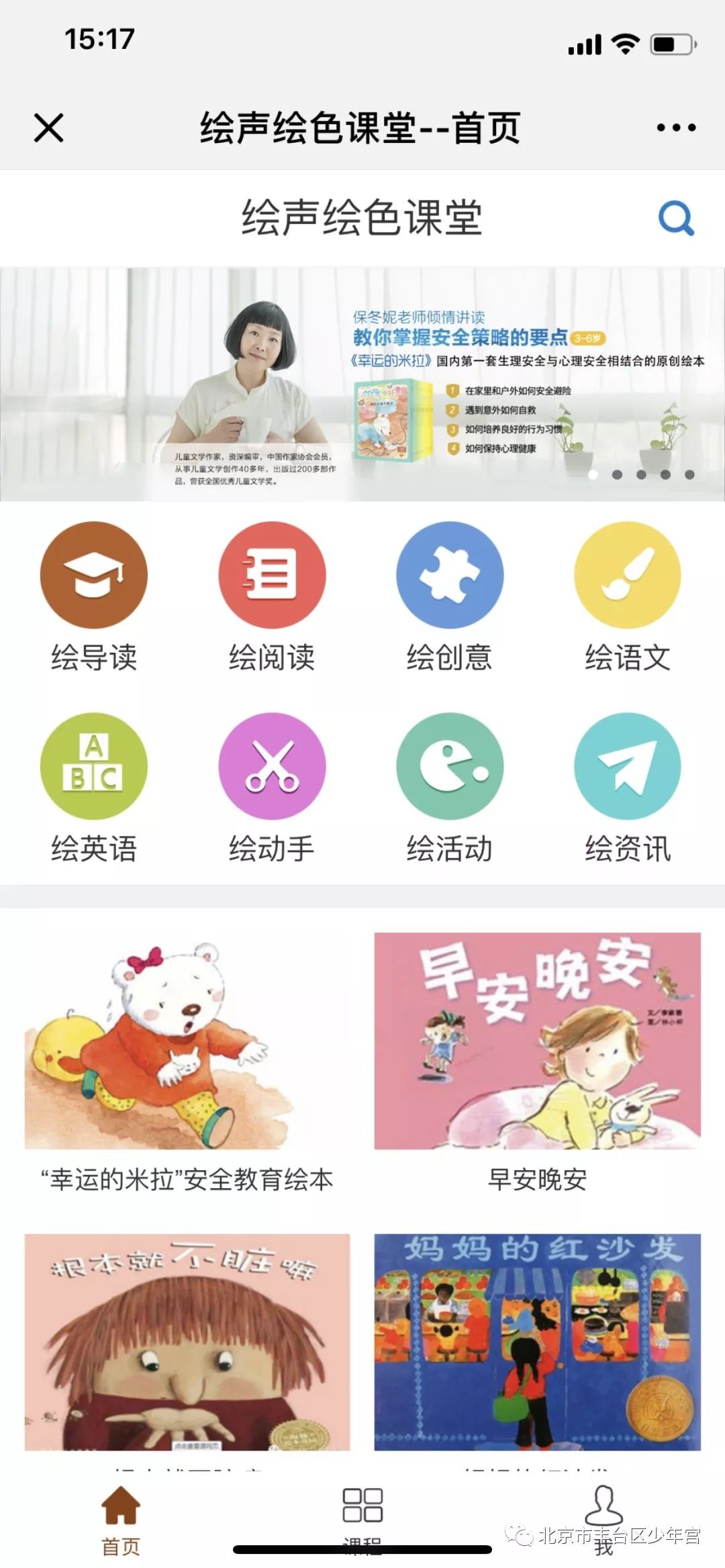Viewport: 725px width, 1568px height.
Task: View the 绘活动 section
Action: click(x=450, y=788)
